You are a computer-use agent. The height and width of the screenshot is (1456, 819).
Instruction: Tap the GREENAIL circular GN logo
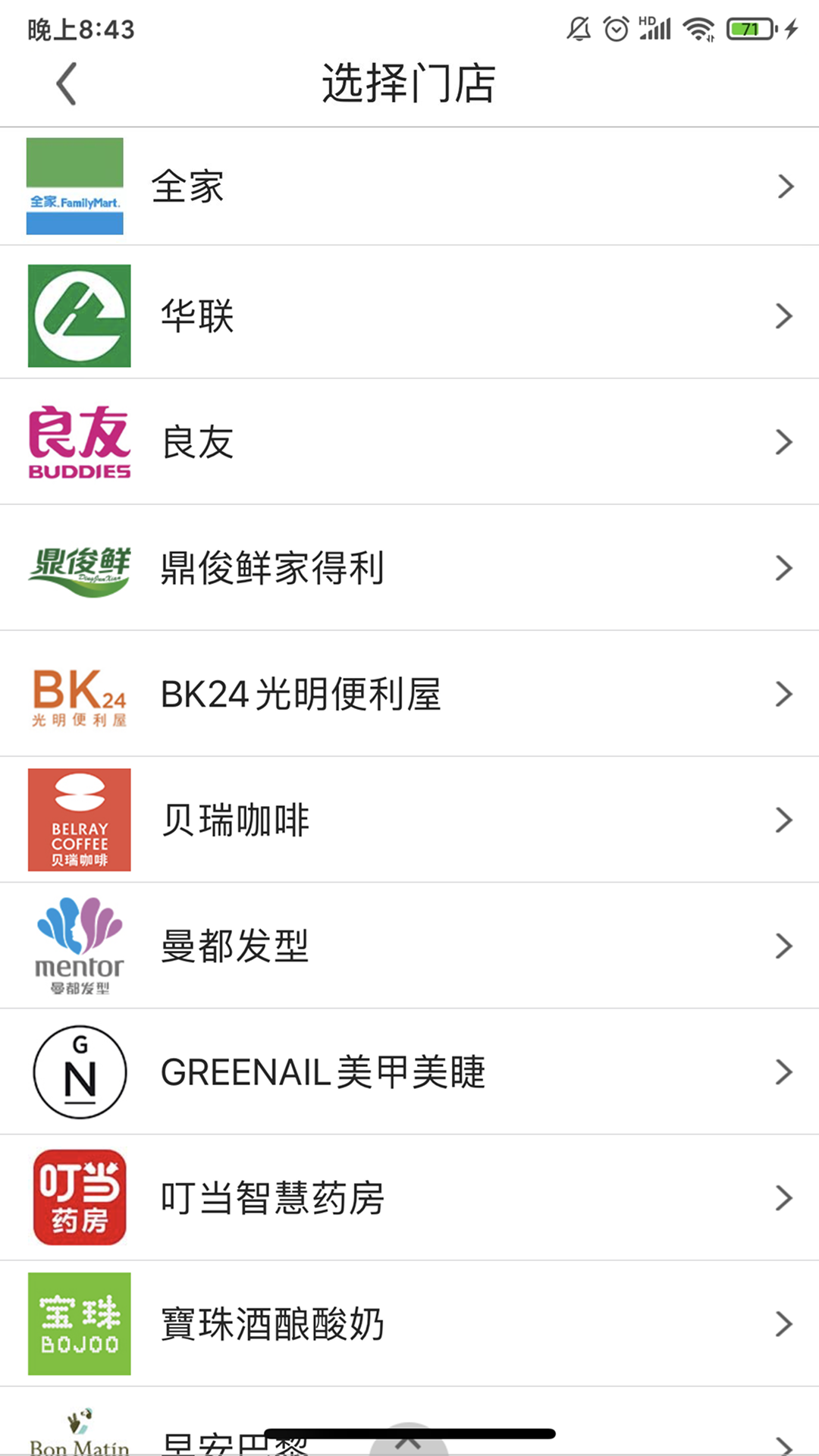(80, 1071)
